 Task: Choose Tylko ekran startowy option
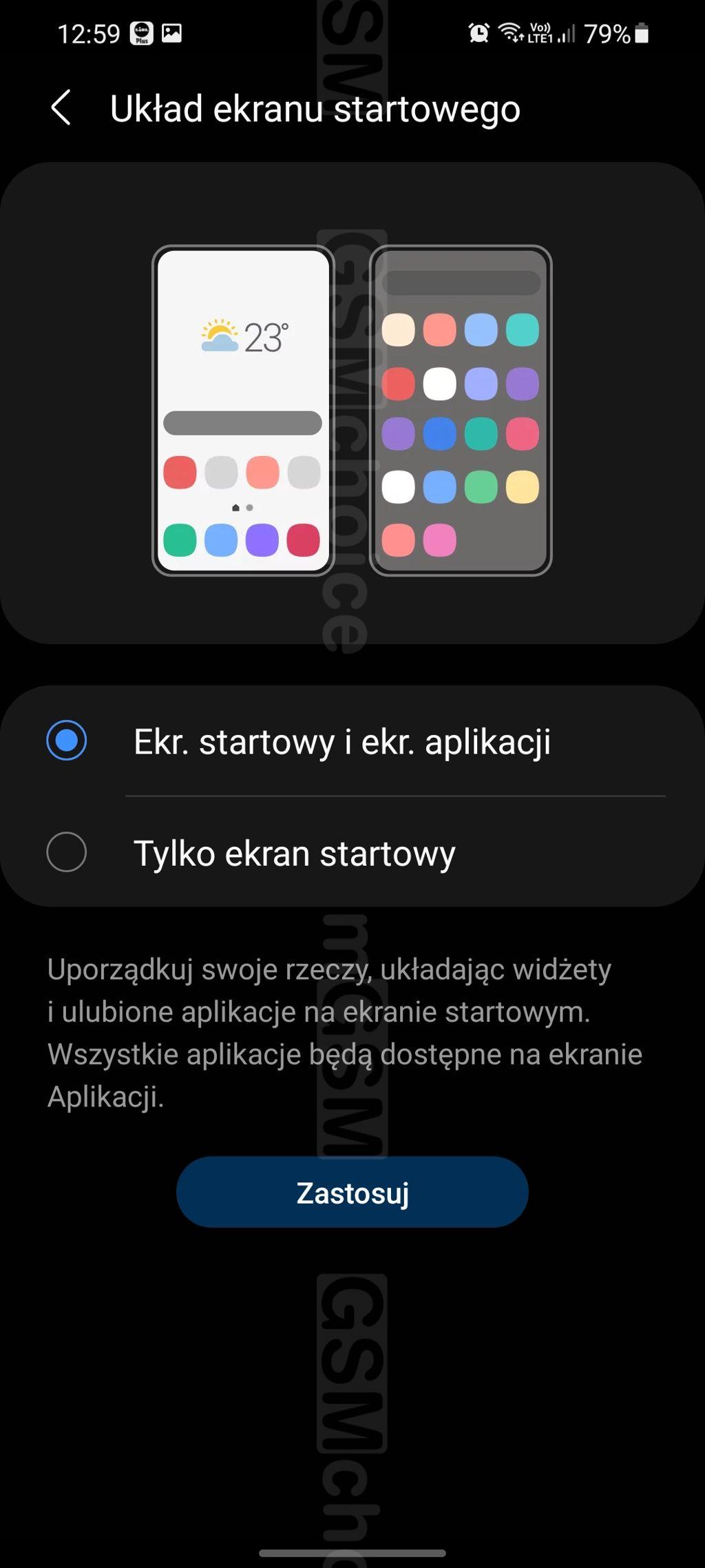tap(352, 852)
